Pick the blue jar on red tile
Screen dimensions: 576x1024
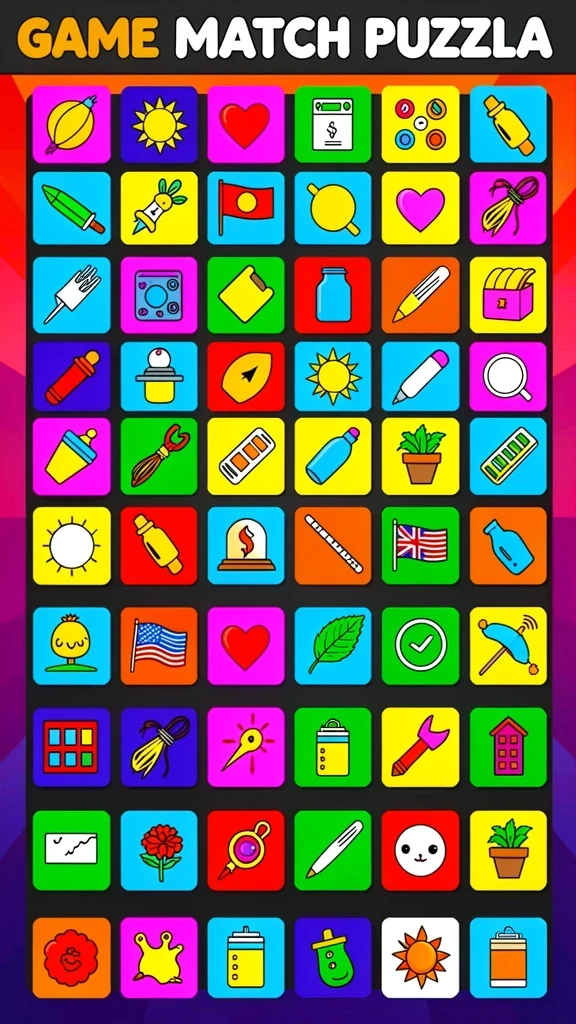pos(333,295)
